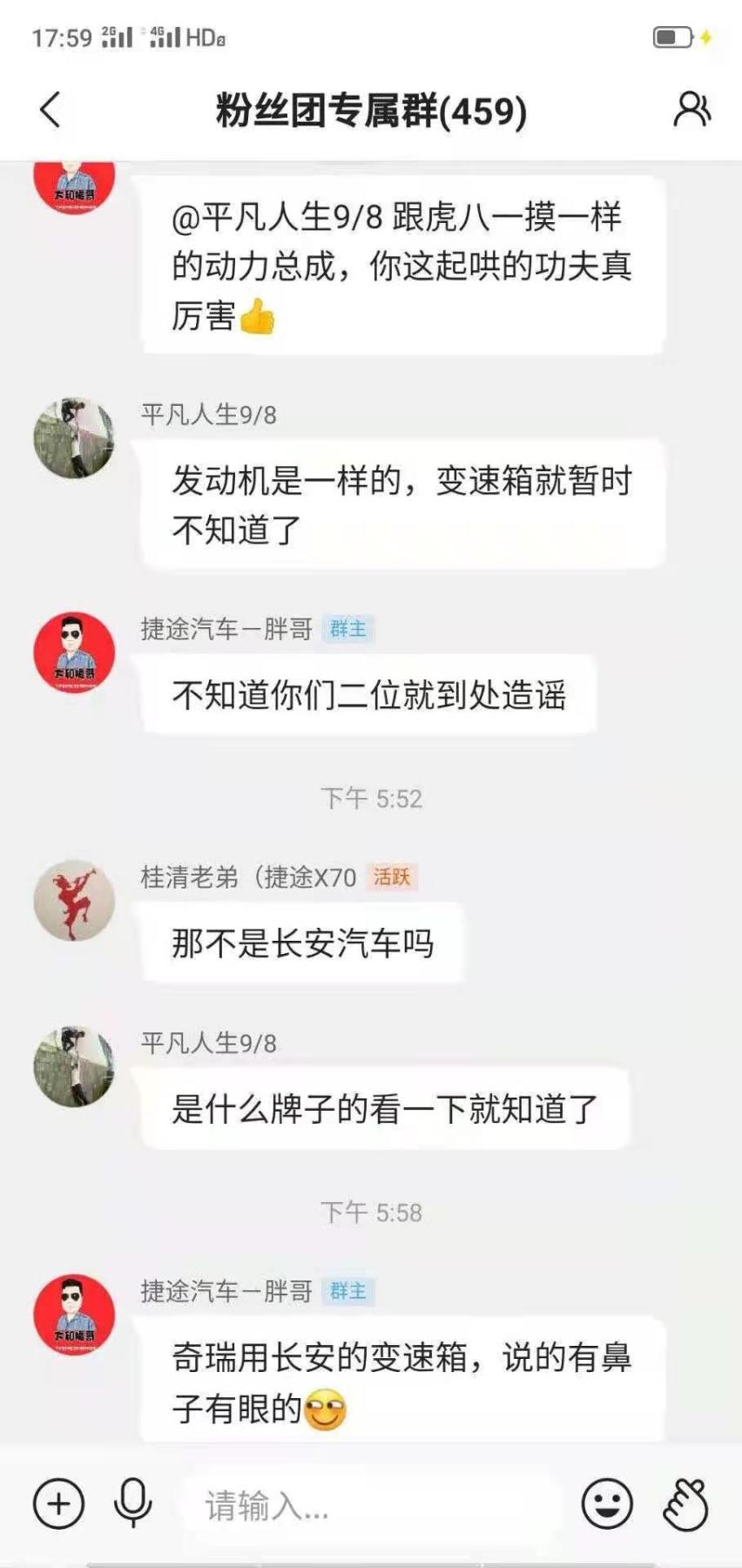
Task: Switch to voice input microphone
Action: tap(132, 1504)
